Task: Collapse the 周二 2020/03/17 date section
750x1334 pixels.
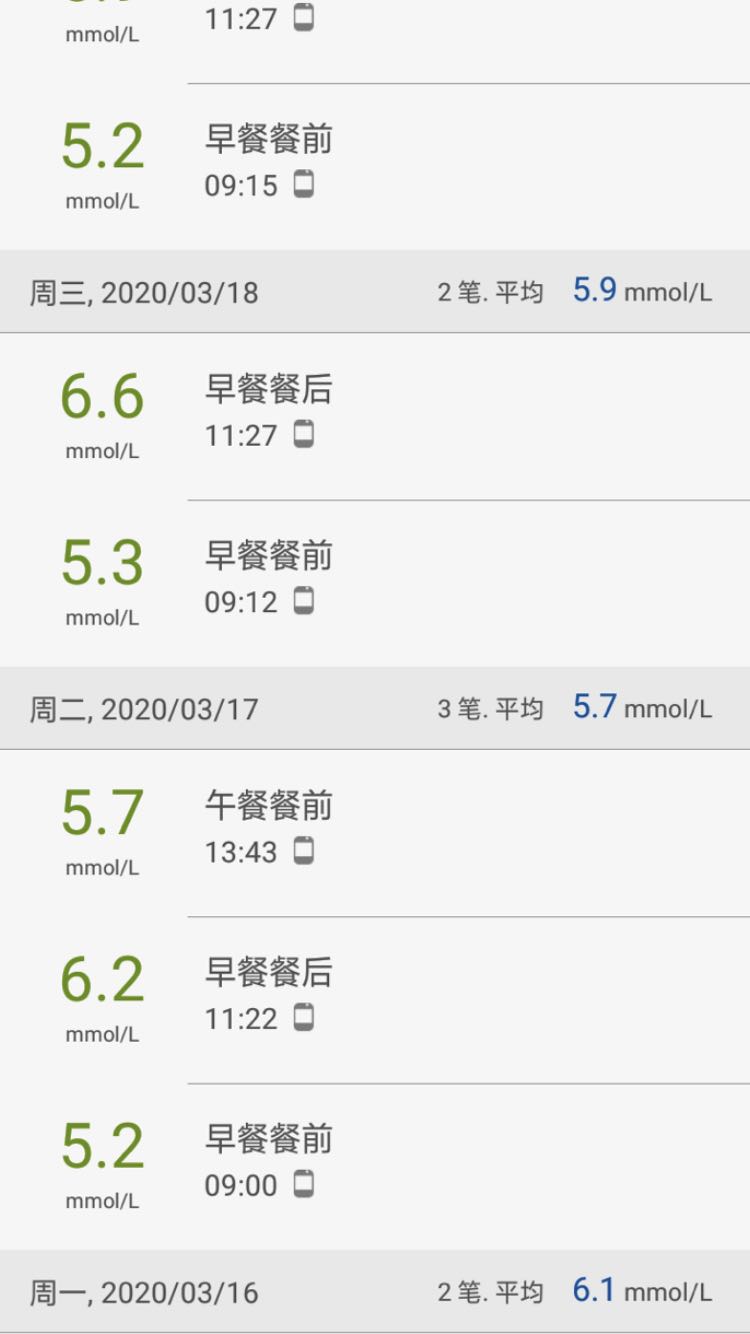Action: (375, 708)
